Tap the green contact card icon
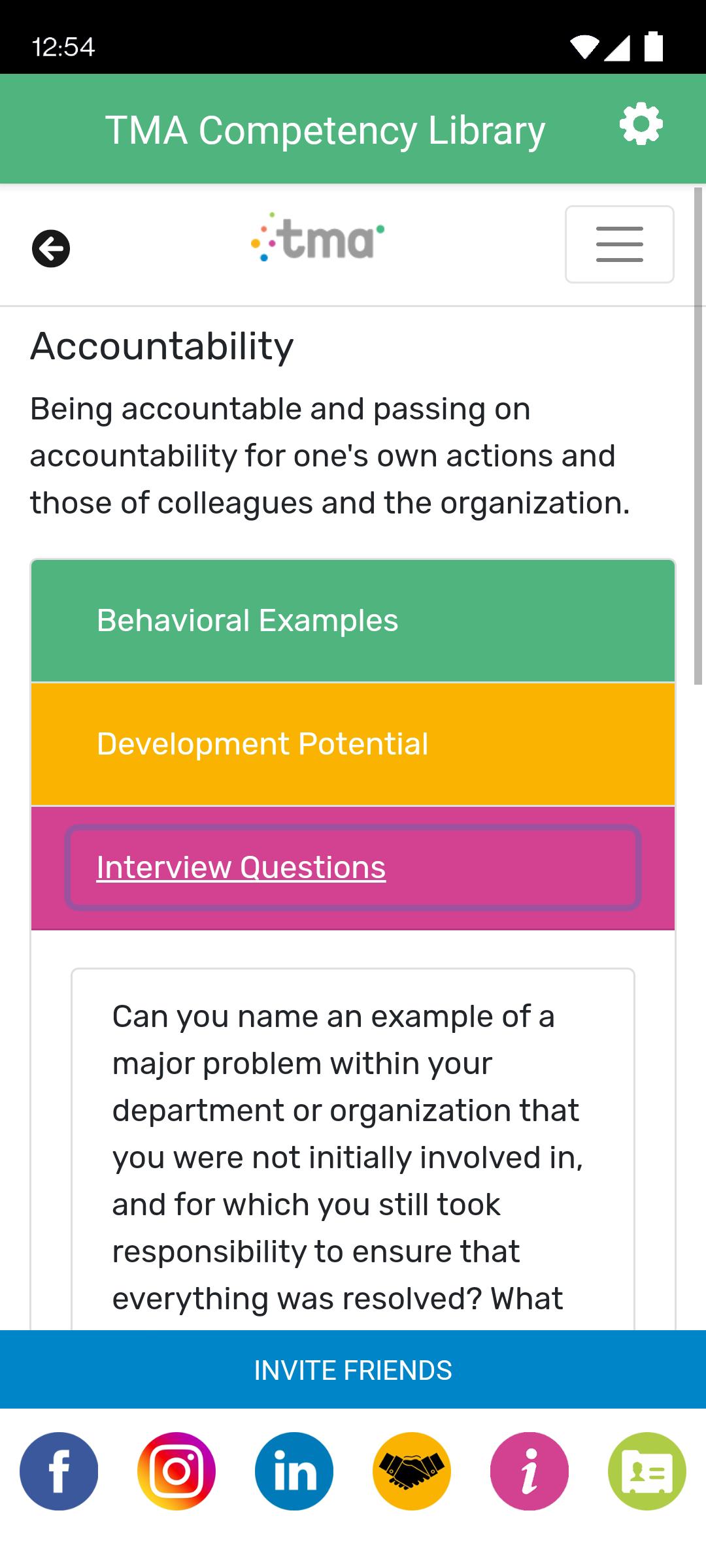 tap(647, 1471)
